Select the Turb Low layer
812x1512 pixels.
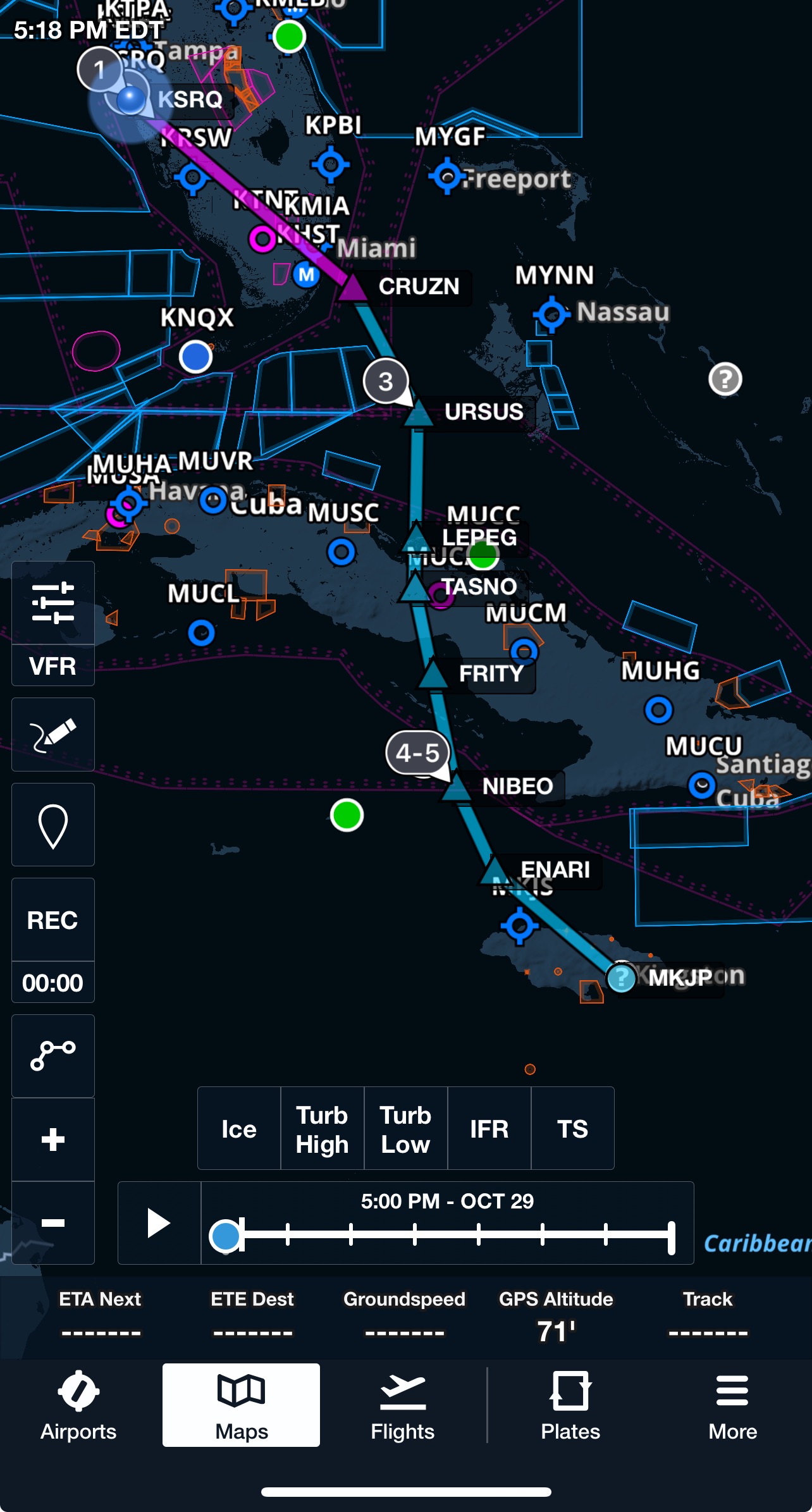(405, 1129)
